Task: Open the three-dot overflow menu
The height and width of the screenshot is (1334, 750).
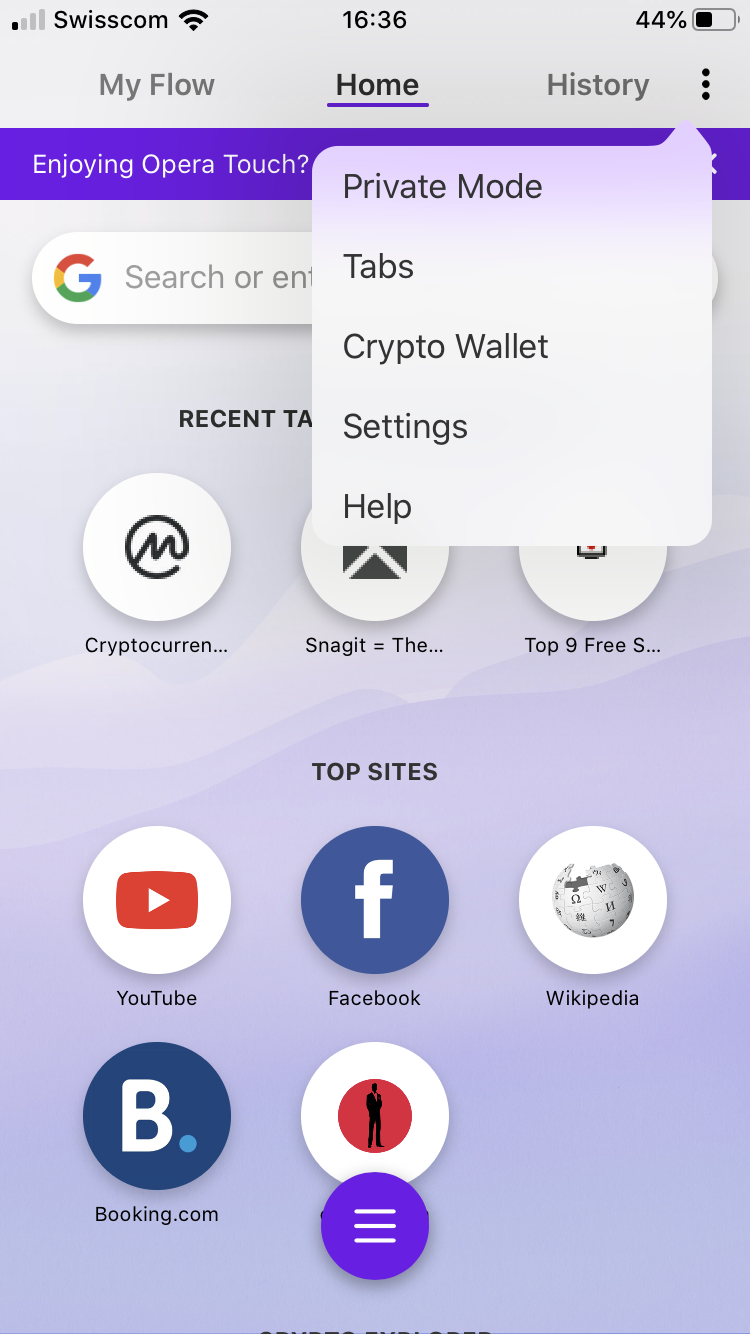Action: click(x=705, y=85)
